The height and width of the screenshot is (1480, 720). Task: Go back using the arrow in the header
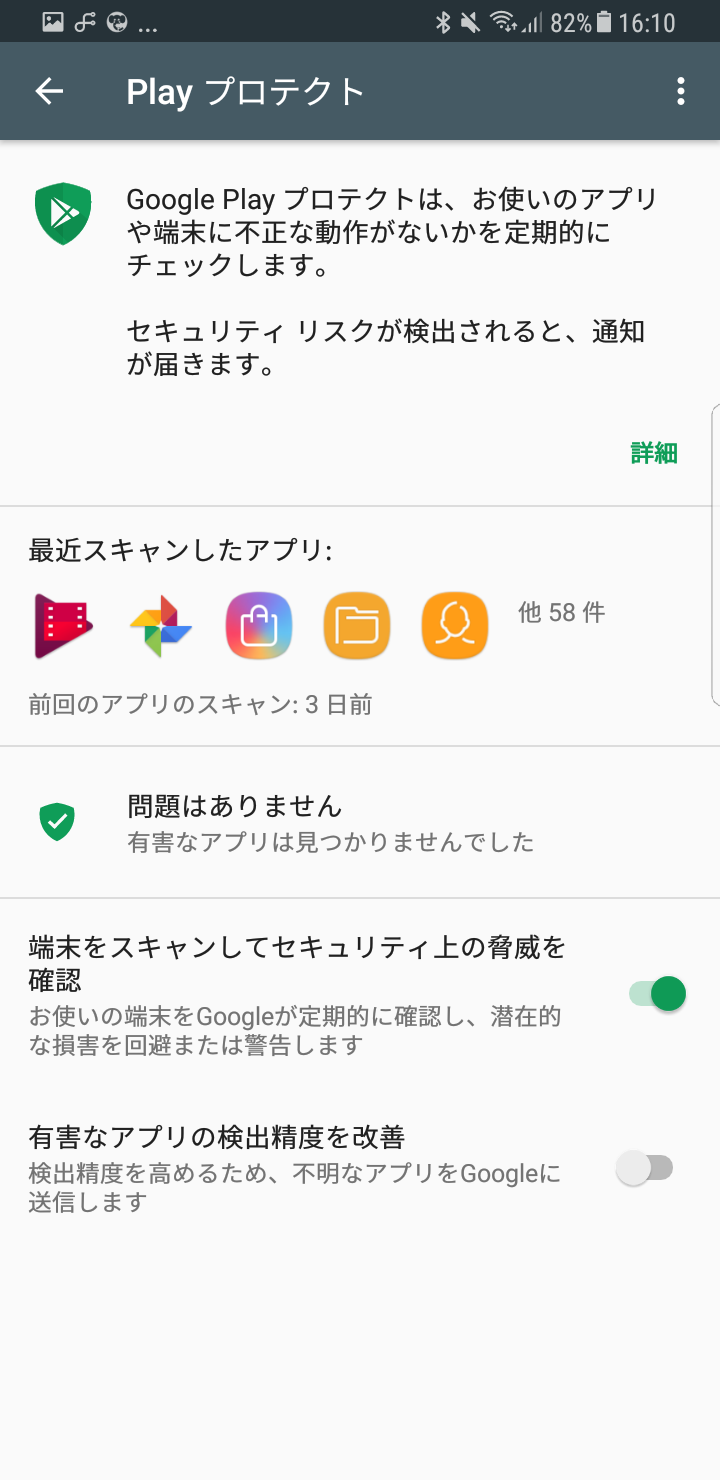point(49,92)
